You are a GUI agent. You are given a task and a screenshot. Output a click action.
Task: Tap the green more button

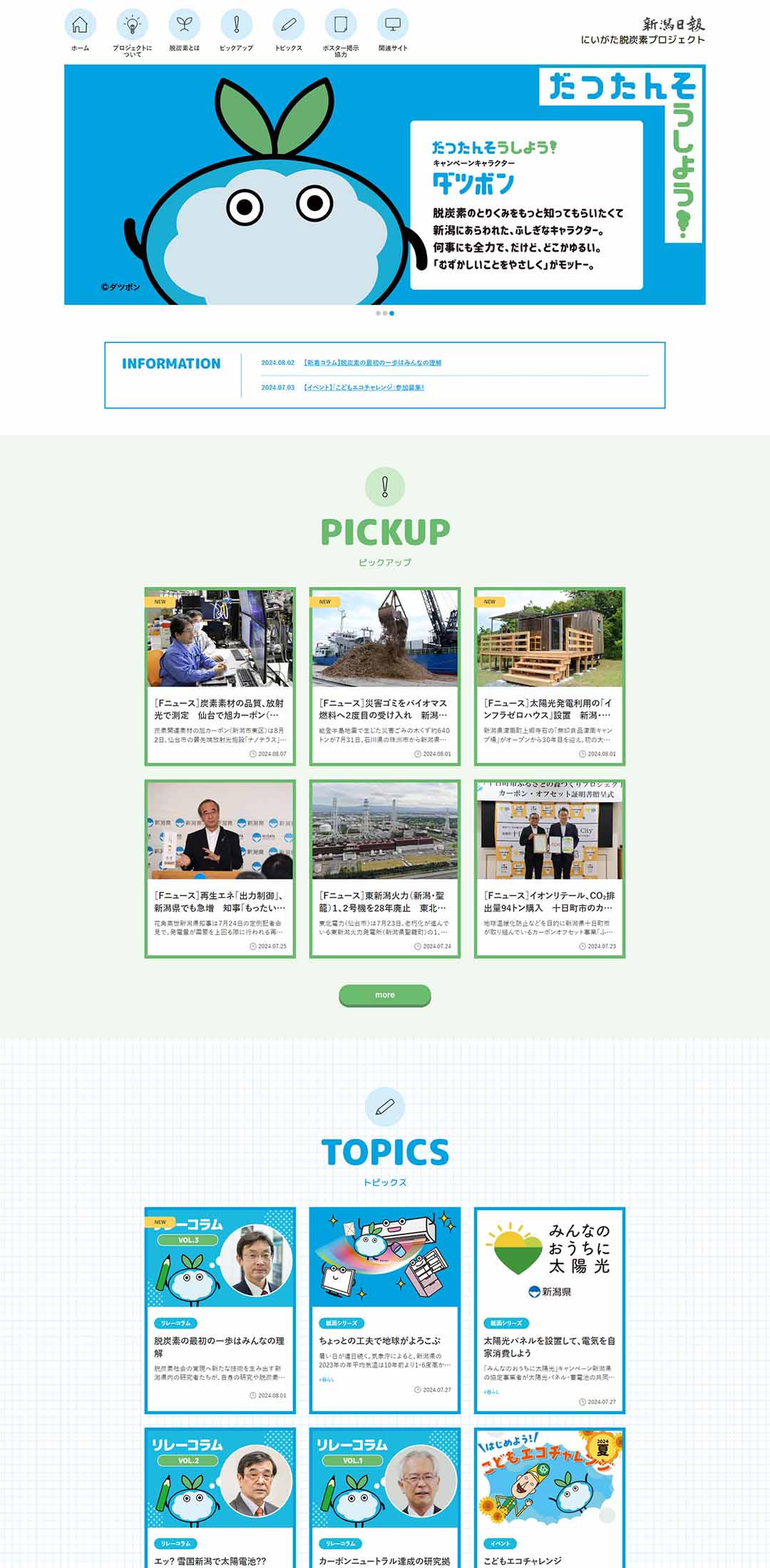point(384,995)
